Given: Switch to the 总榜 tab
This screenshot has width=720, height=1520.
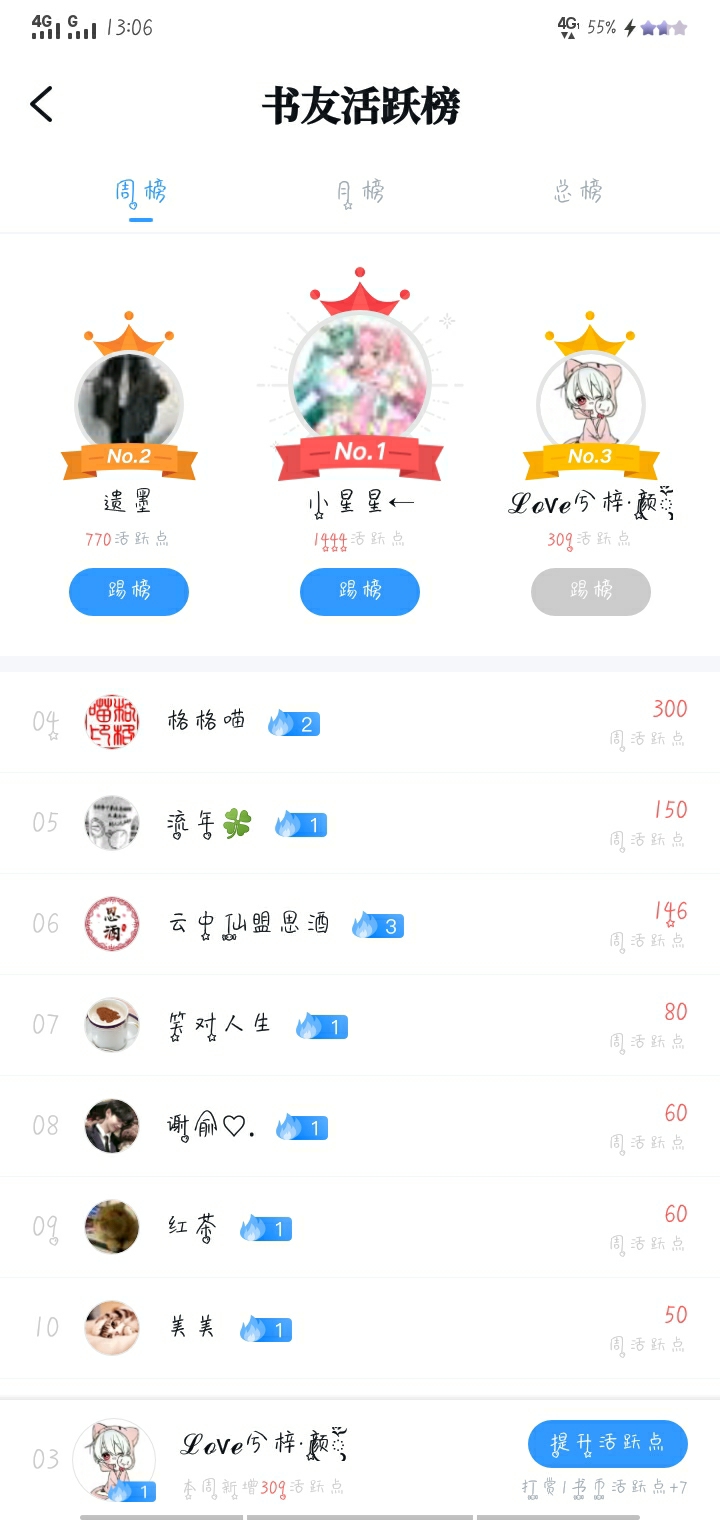Looking at the screenshot, I should click(578, 191).
